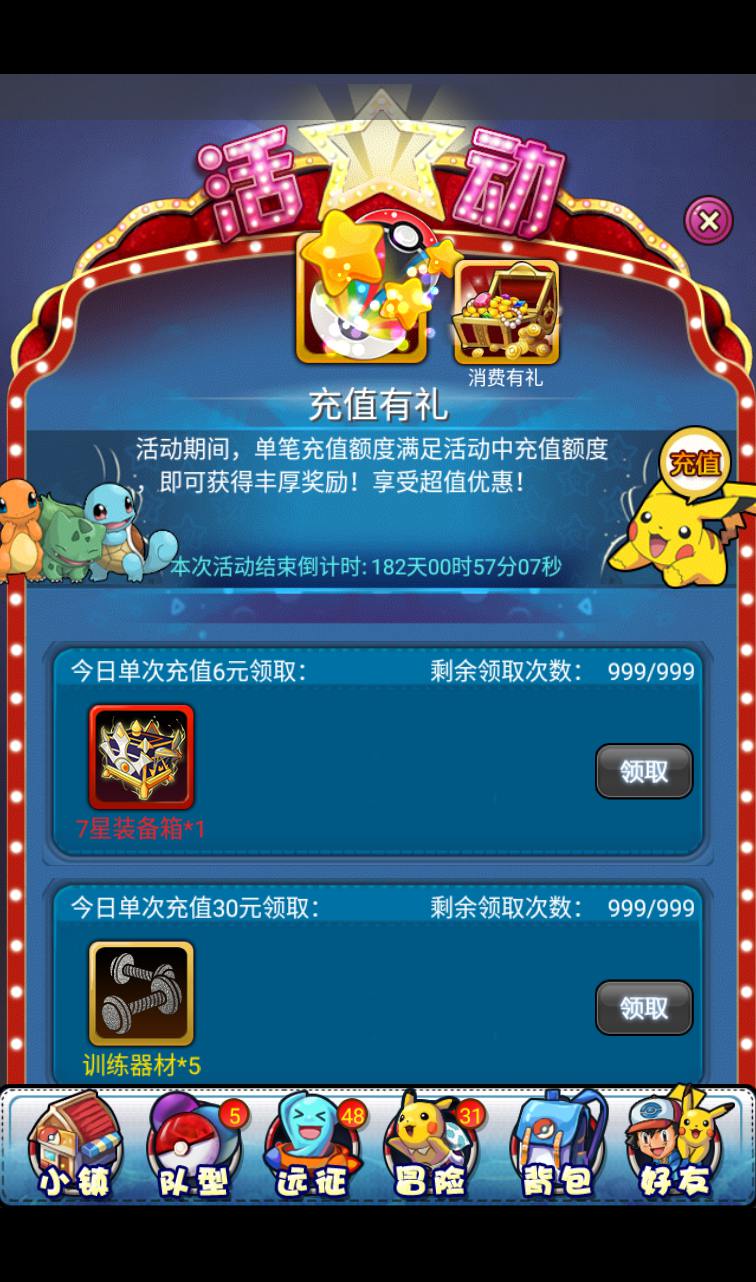Switch to the 远征 expedition tab
756x1282 pixels.
coord(314,1147)
